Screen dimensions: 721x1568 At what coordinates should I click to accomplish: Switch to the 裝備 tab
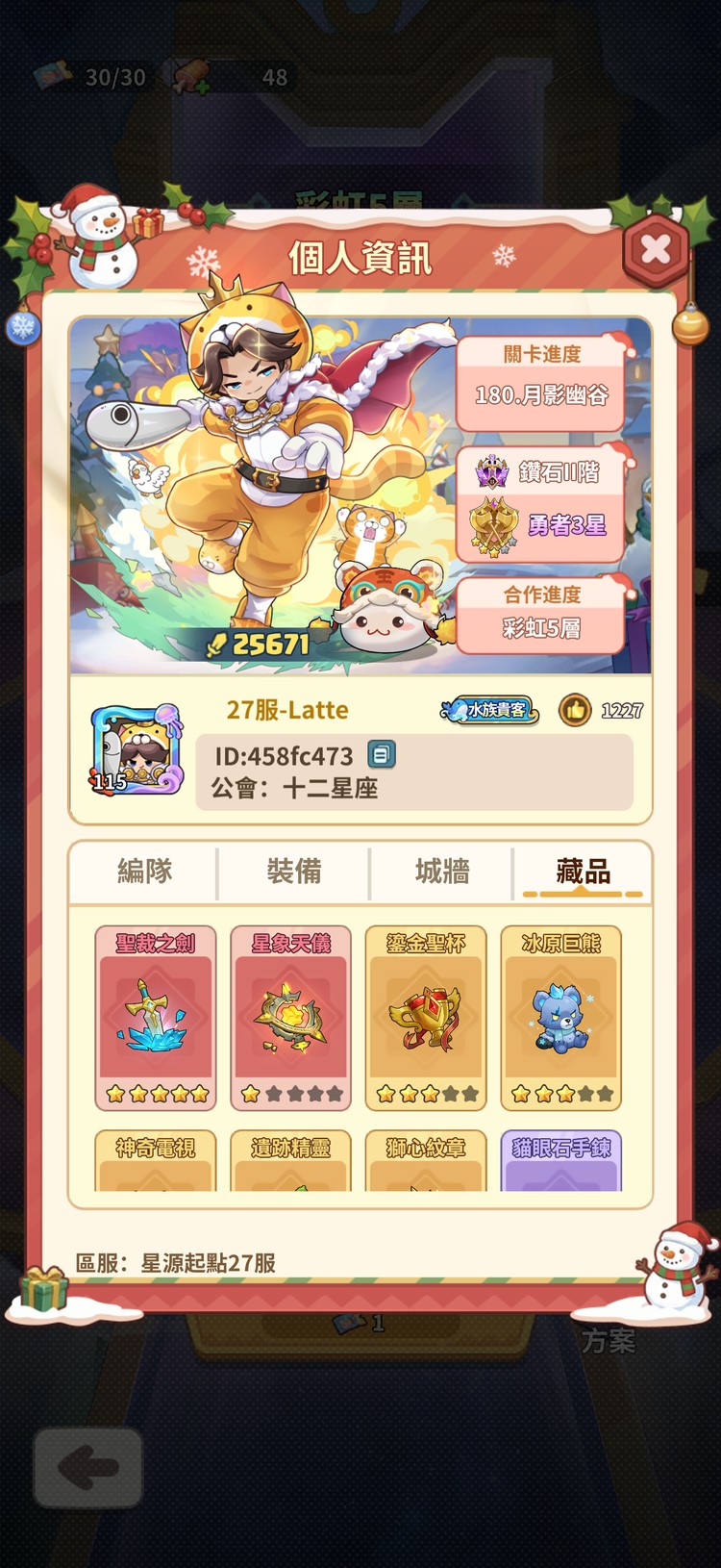coord(293,872)
